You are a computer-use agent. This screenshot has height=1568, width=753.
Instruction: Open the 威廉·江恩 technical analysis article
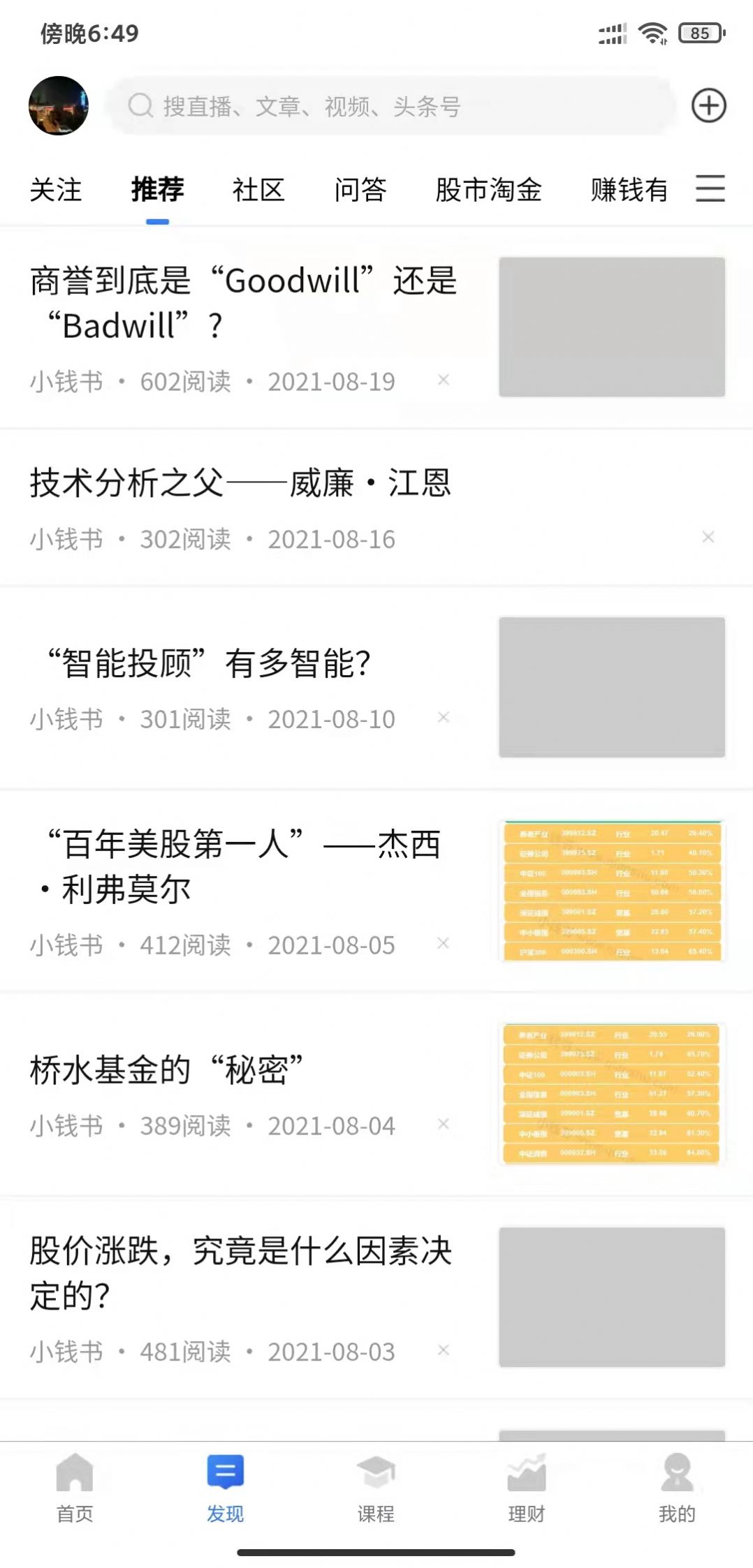[x=241, y=483]
